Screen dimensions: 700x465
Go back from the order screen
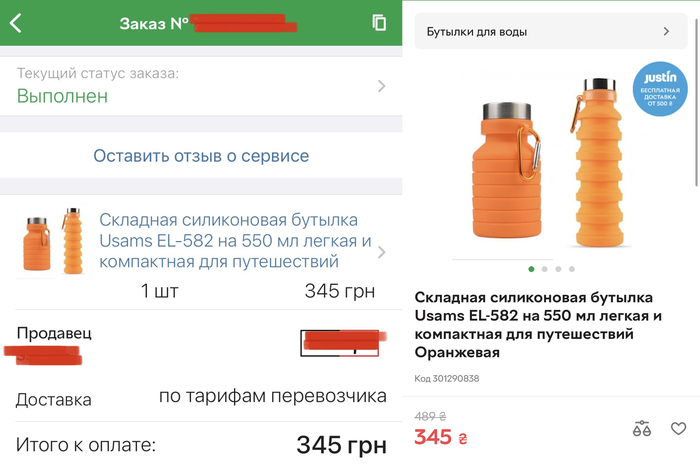16,23
